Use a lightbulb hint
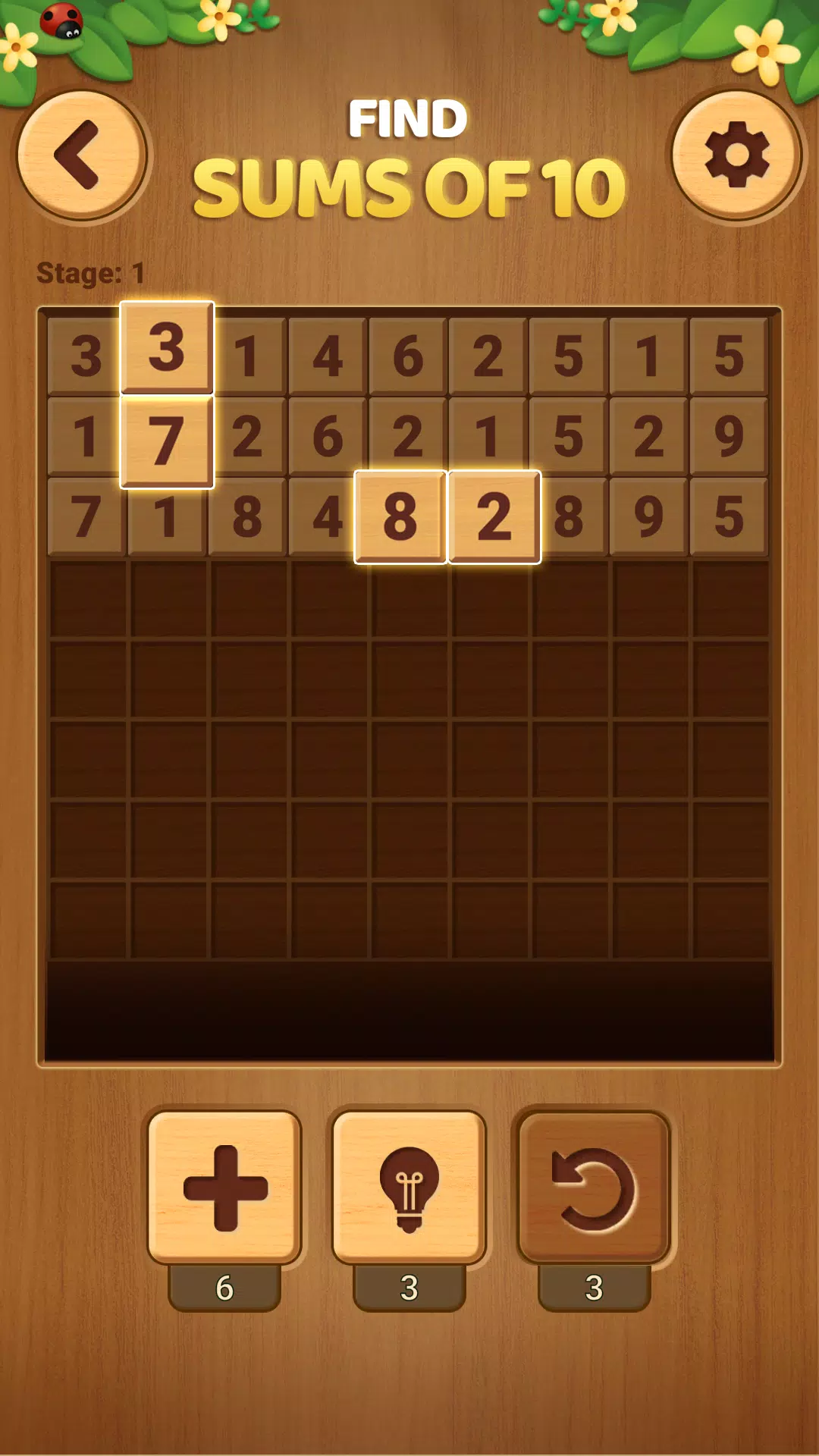The image size is (819, 1456). coord(409,1187)
